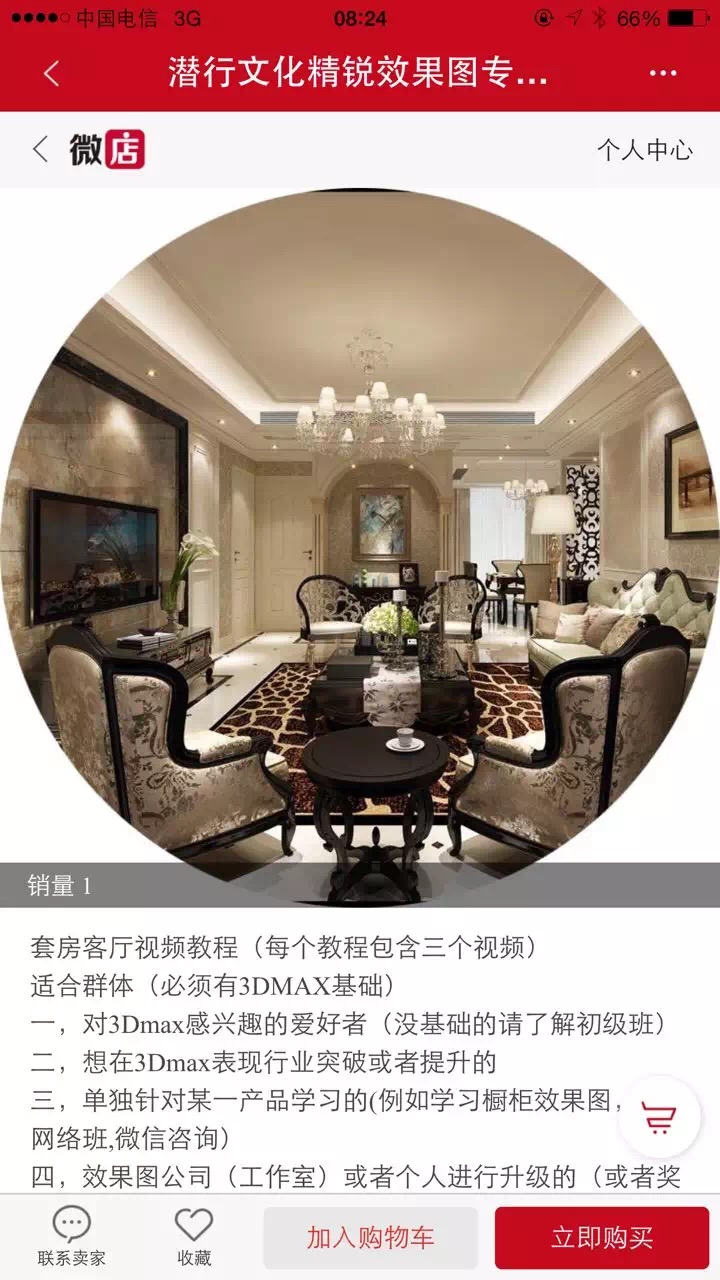Tap 加入购物车 to add to cart
This screenshot has width=720, height=1280.
tap(370, 1238)
